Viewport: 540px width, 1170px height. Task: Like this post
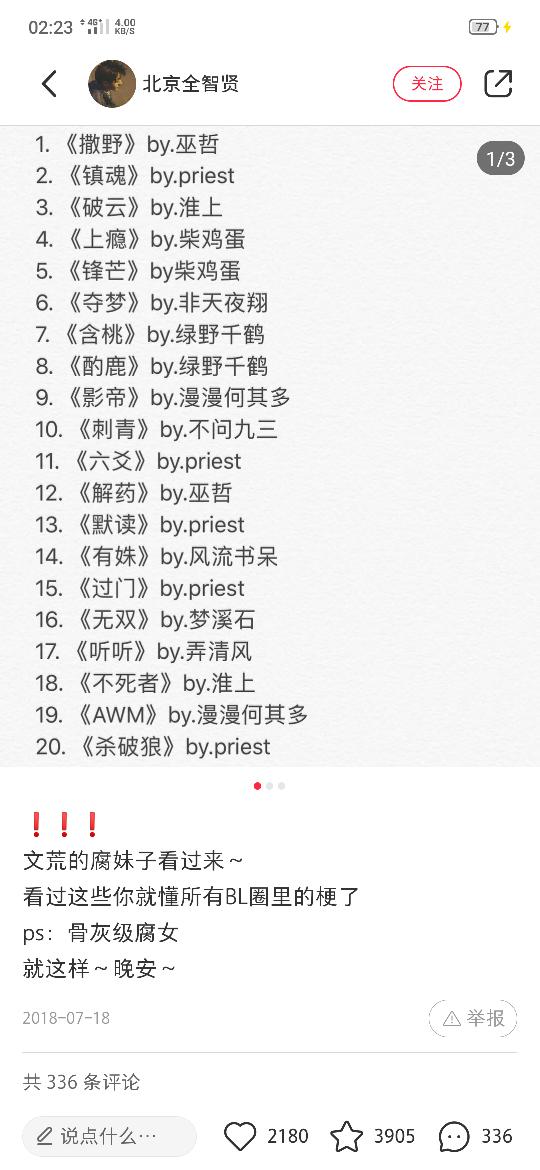240,1136
